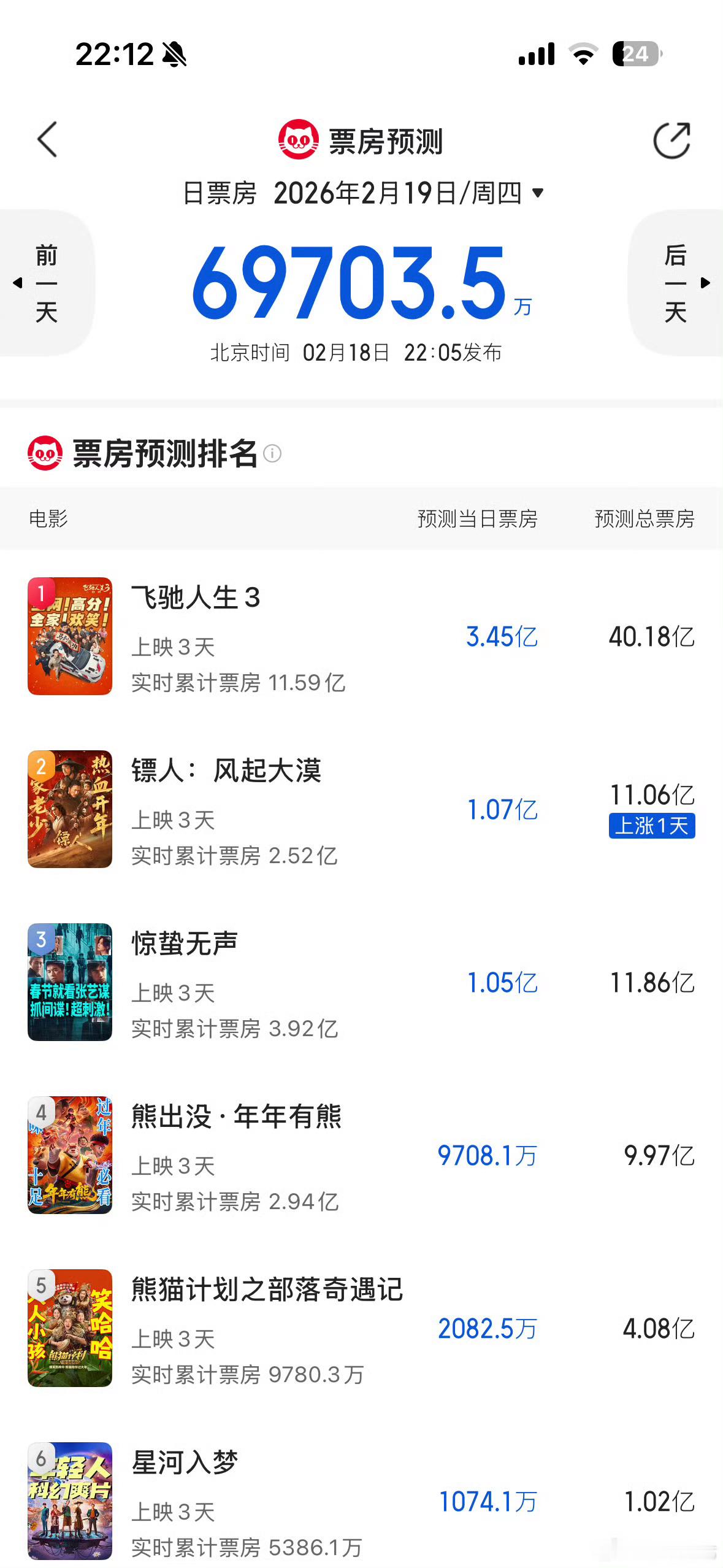Tap the 上涨1天 badge under 11.06亿
Image resolution: width=723 pixels, height=1568 pixels.
[652, 828]
